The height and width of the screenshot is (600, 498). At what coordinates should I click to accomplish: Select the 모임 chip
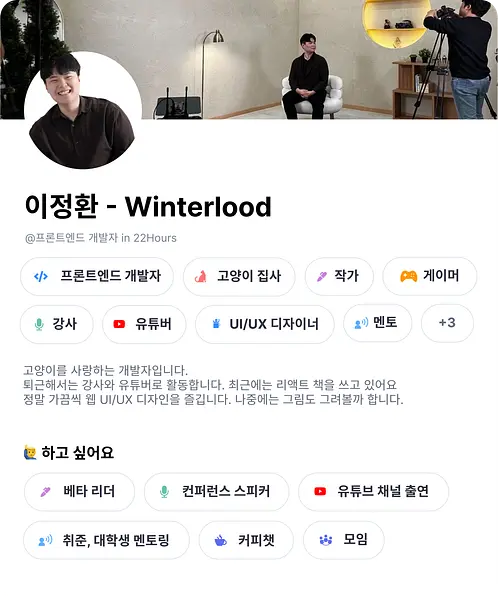pyautogui.click(x=344, y=540)
